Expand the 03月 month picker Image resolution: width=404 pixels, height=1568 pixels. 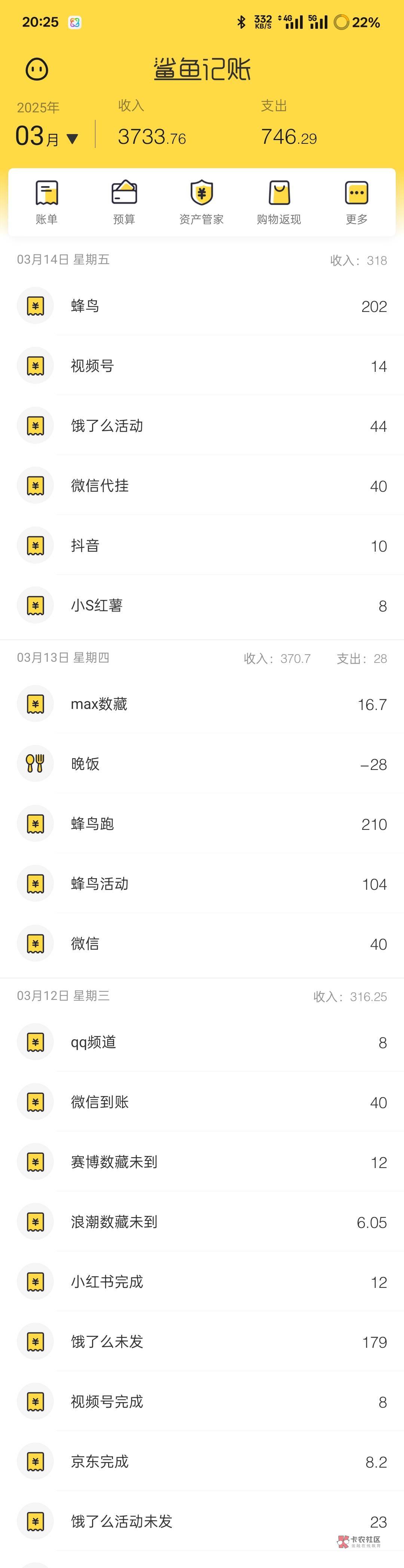[x=47, y=136]
